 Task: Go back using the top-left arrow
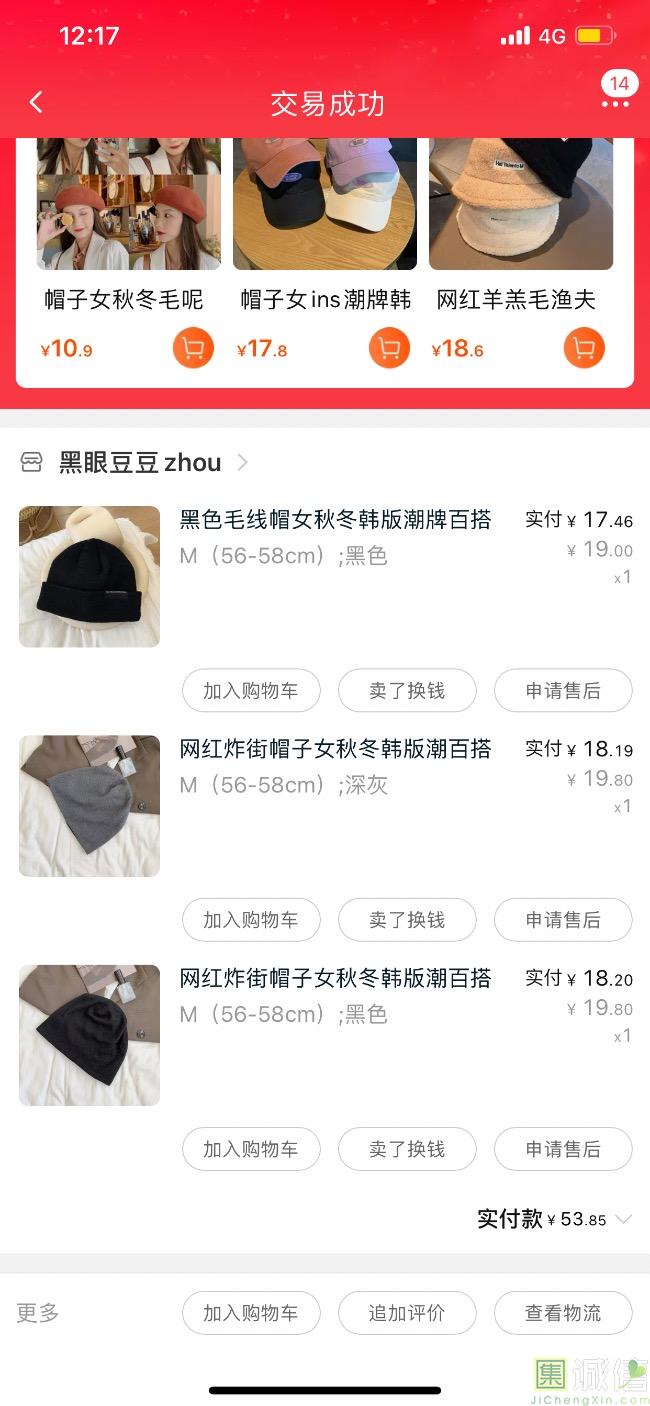[x=37, y=102]
